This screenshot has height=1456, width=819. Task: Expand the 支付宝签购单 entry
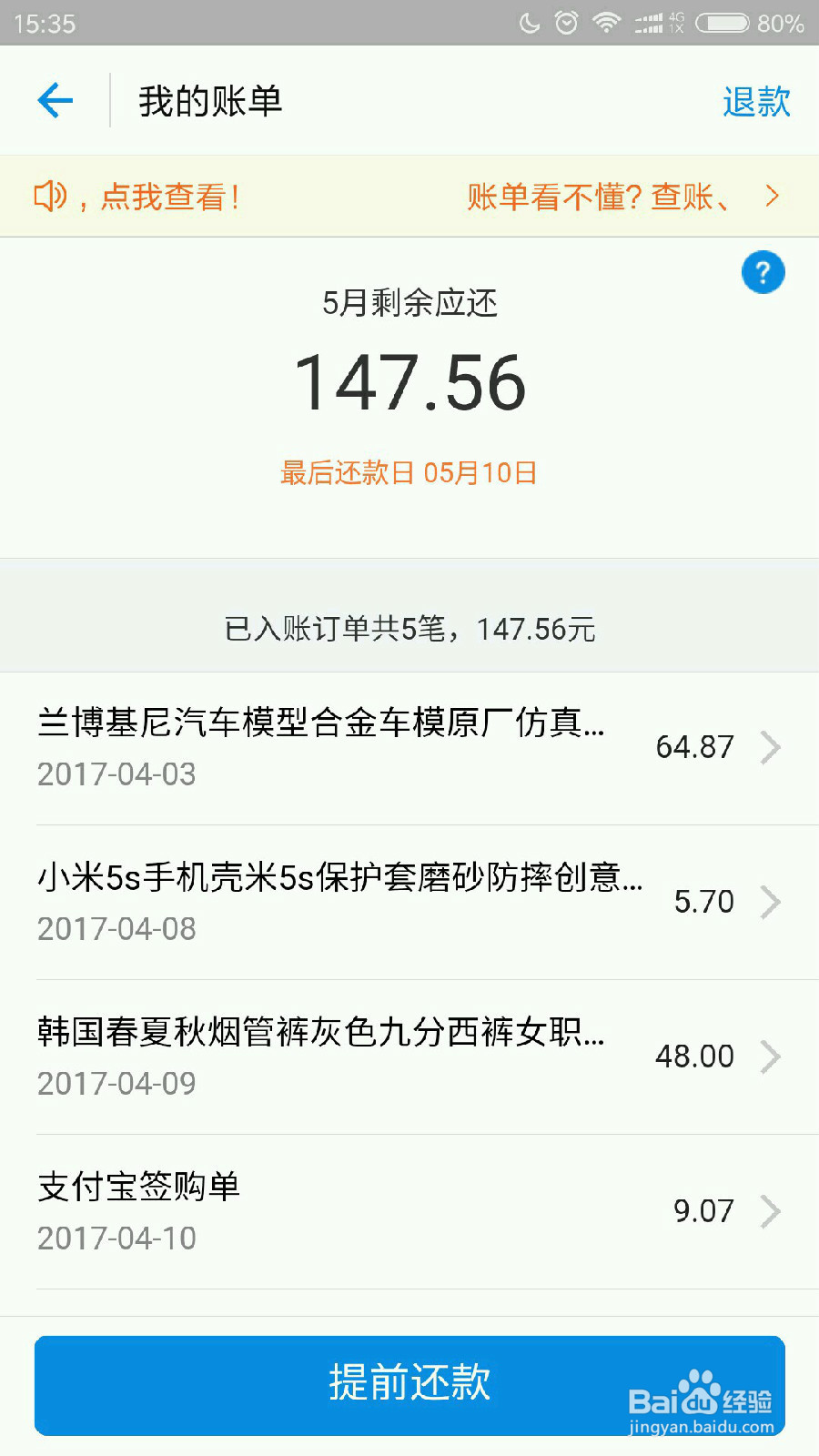[x=409, y=1210]
